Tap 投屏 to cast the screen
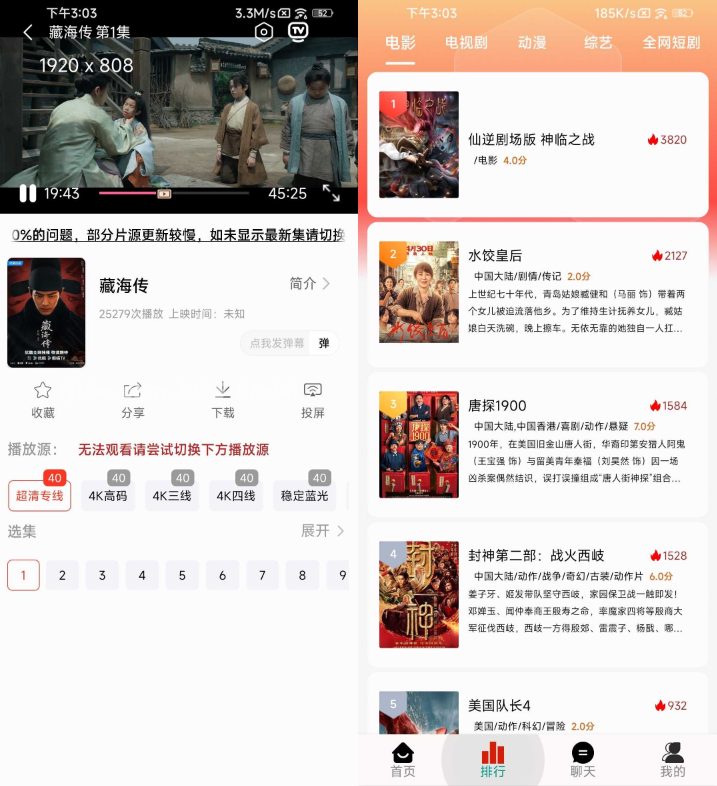 tap(312, 400)
